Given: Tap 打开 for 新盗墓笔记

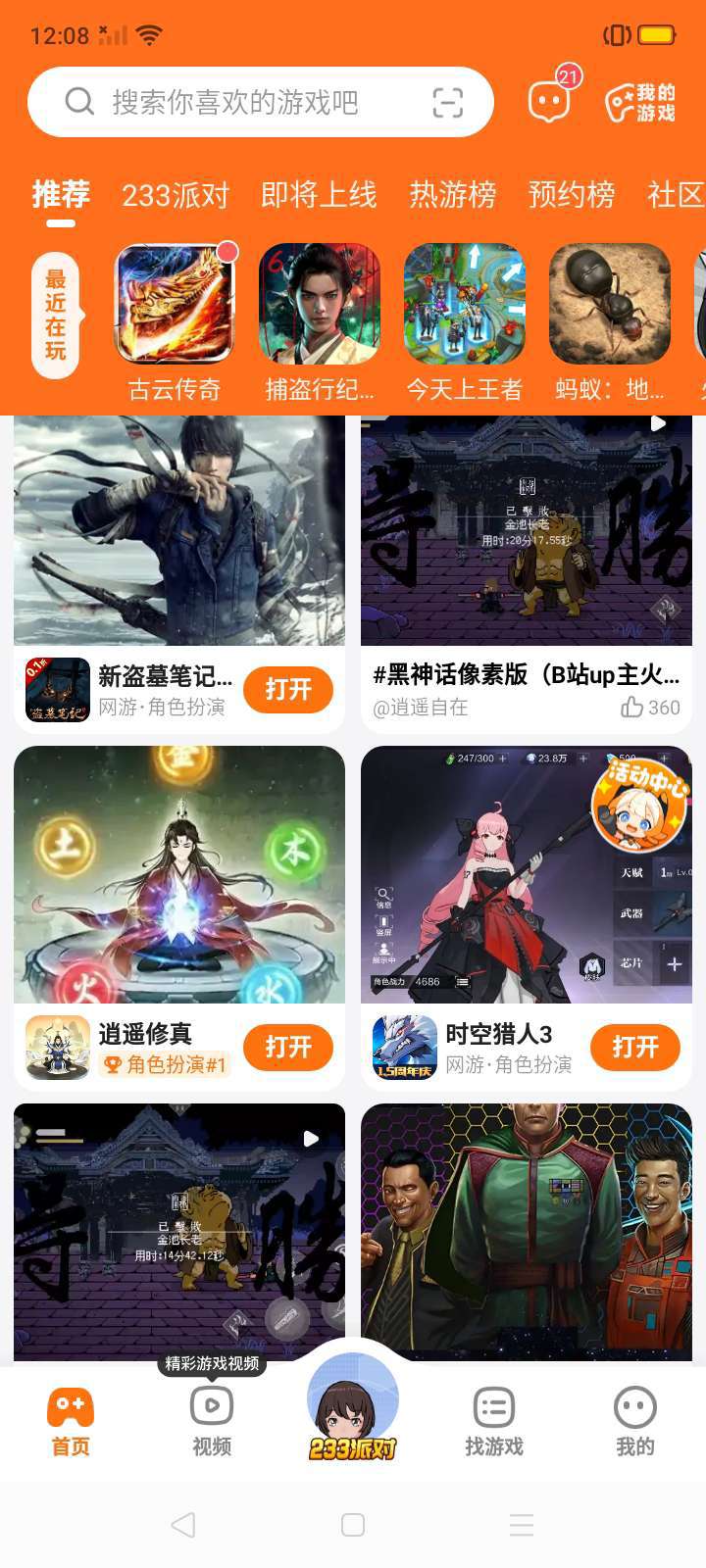Looking at the screenshot, I should 288,689.
